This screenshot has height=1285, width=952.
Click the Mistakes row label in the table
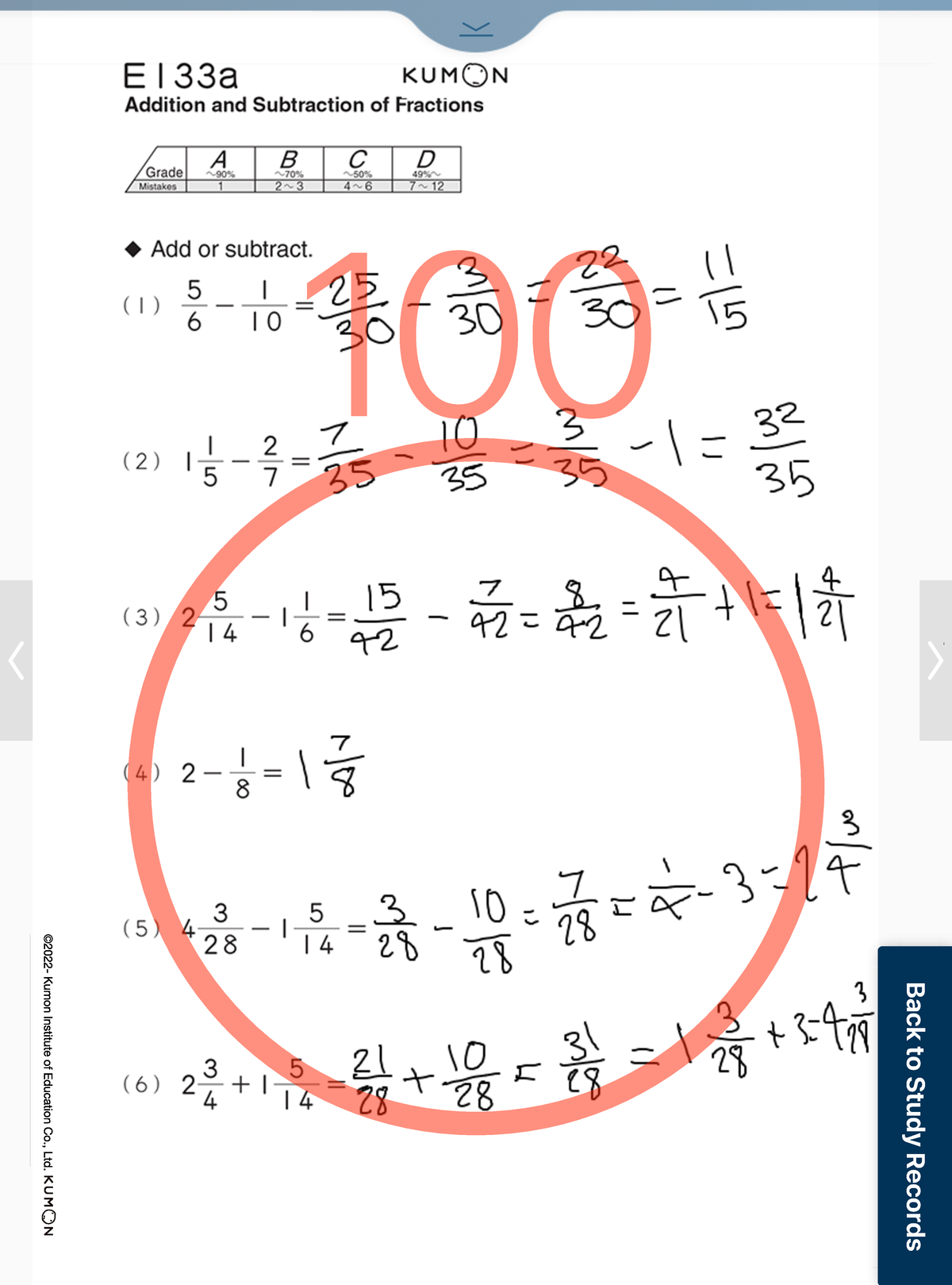[158, 186]
